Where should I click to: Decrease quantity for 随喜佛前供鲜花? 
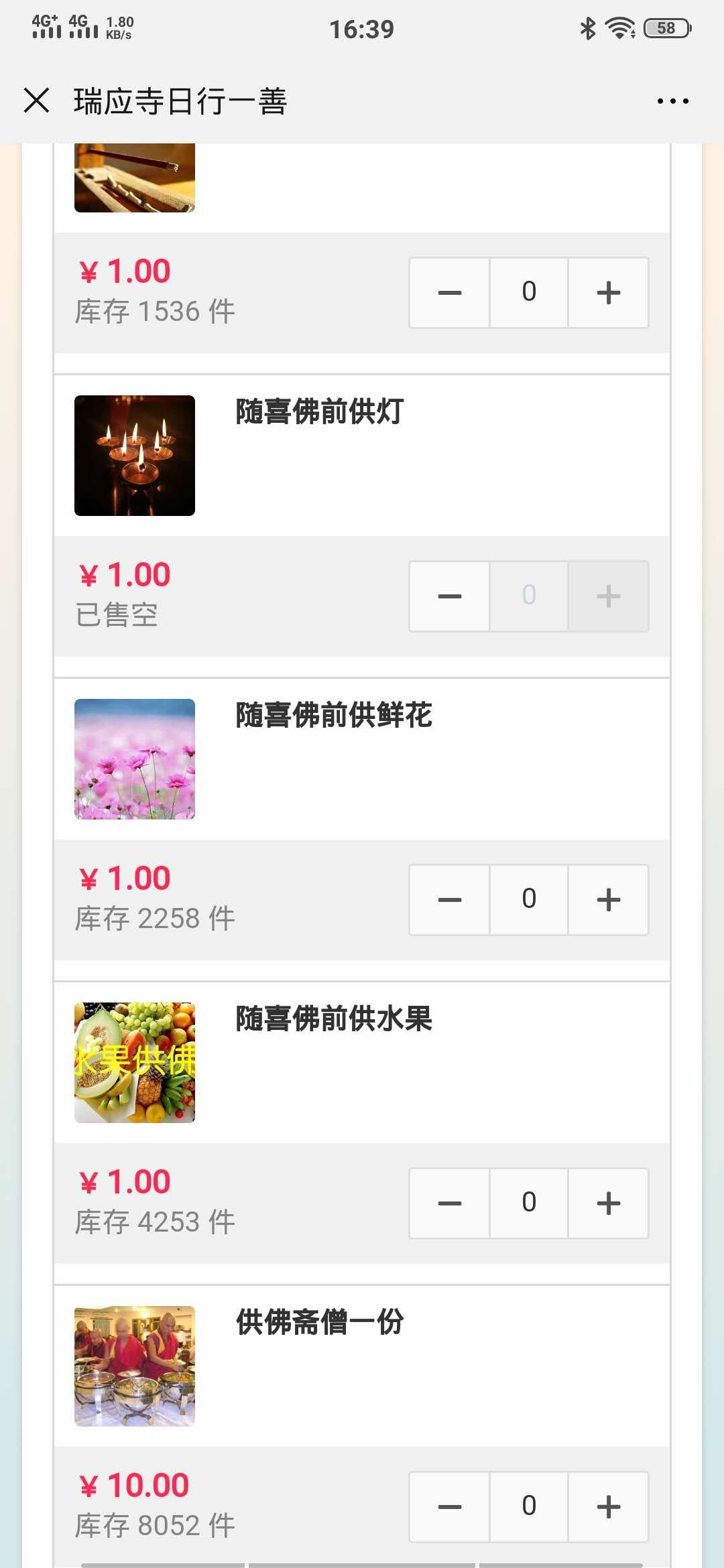[x=449, y=899]
